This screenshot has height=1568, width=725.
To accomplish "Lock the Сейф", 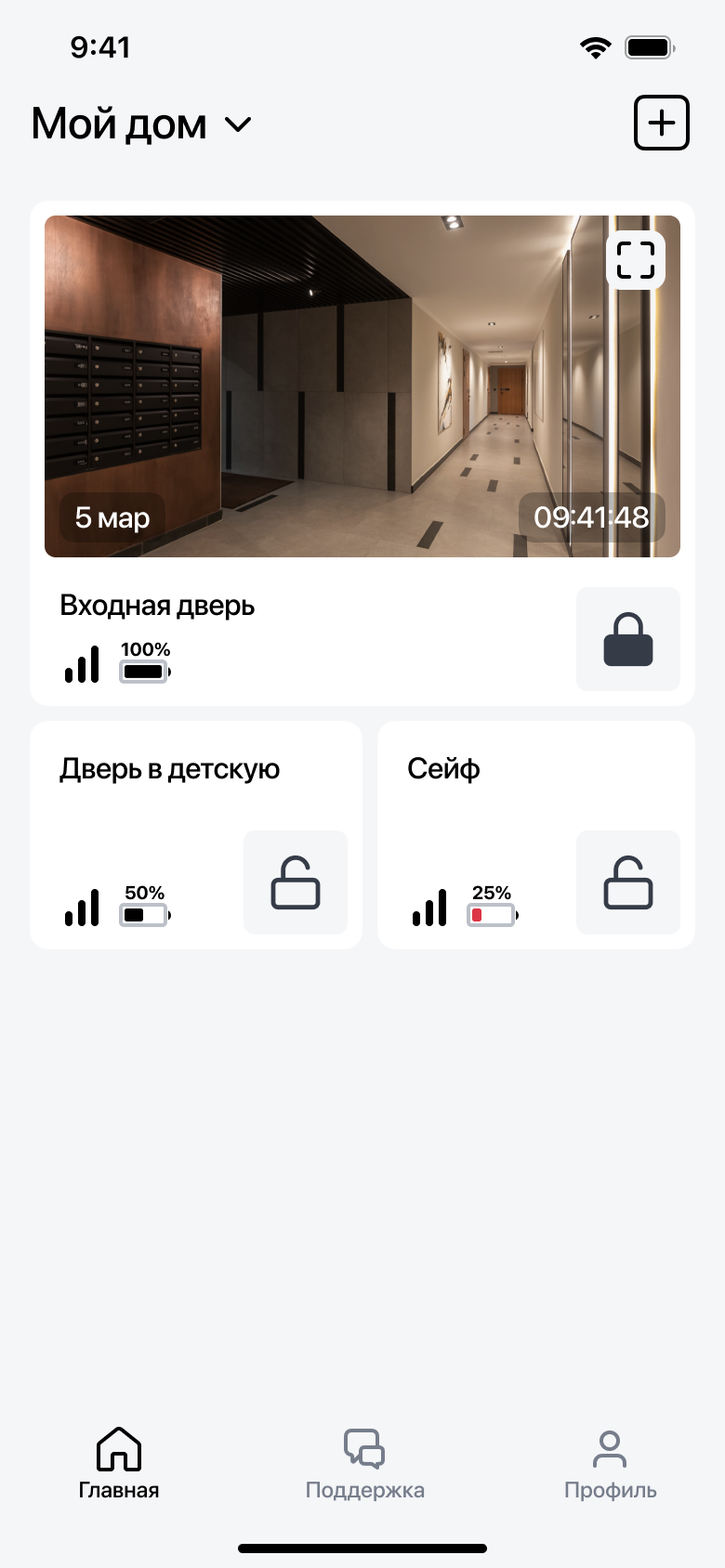I will [x=628, y=882].
